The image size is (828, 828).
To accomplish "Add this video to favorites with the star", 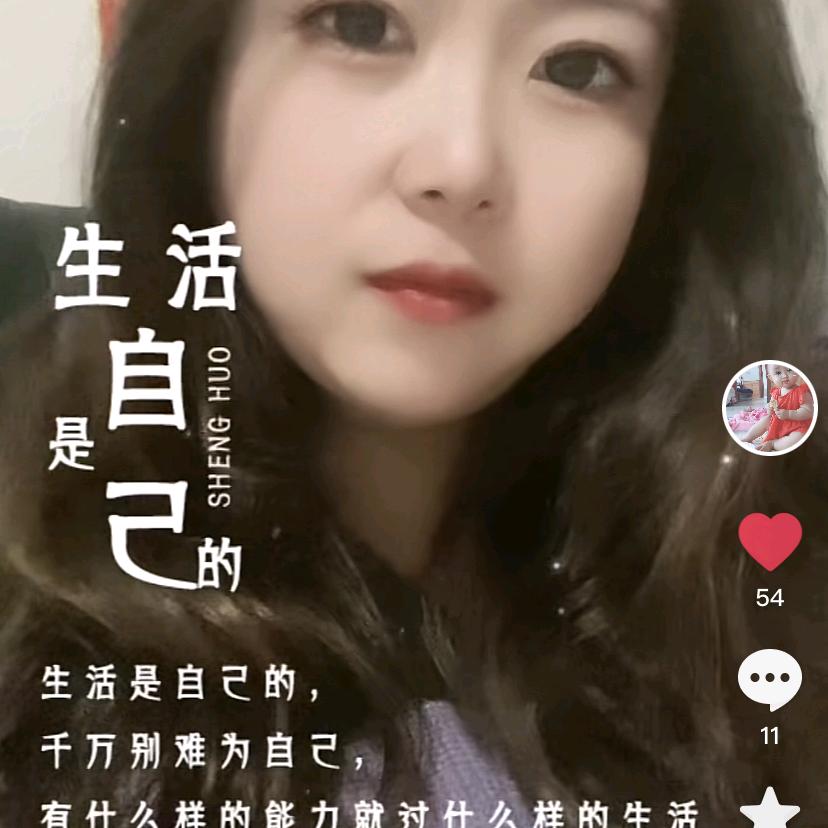I will click(x=770, y=810).
